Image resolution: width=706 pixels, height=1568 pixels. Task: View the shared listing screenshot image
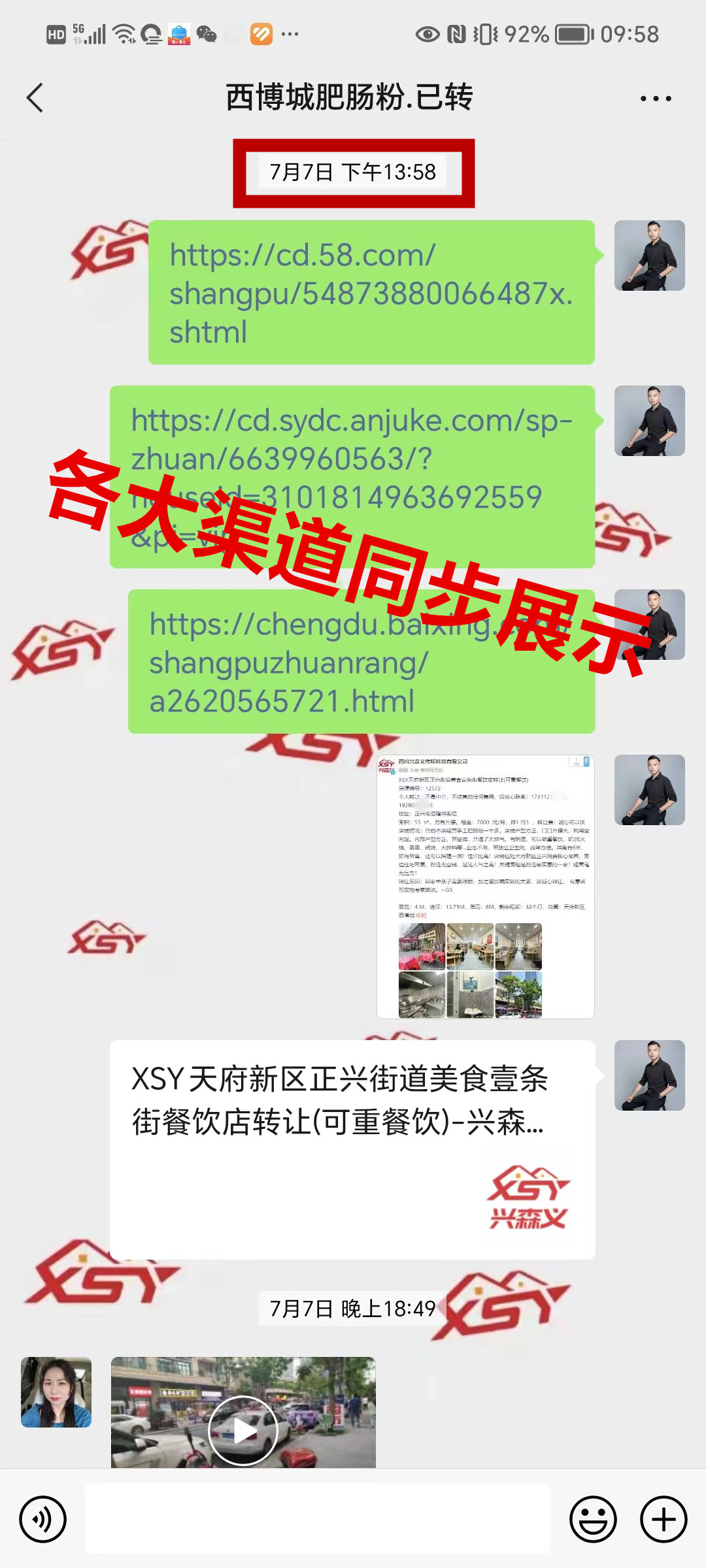click(485, 887)
